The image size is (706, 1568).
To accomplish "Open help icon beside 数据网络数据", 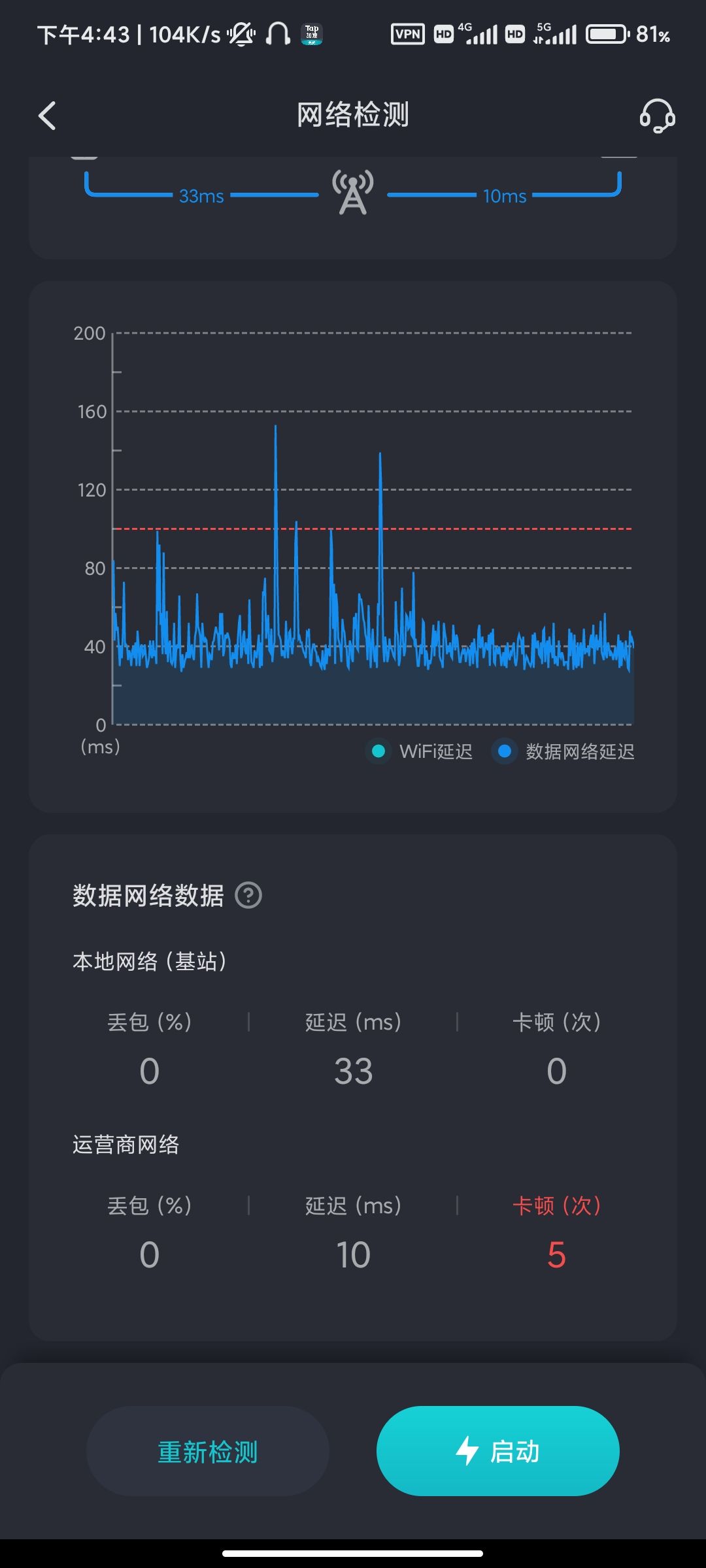I will click(248, 895).
